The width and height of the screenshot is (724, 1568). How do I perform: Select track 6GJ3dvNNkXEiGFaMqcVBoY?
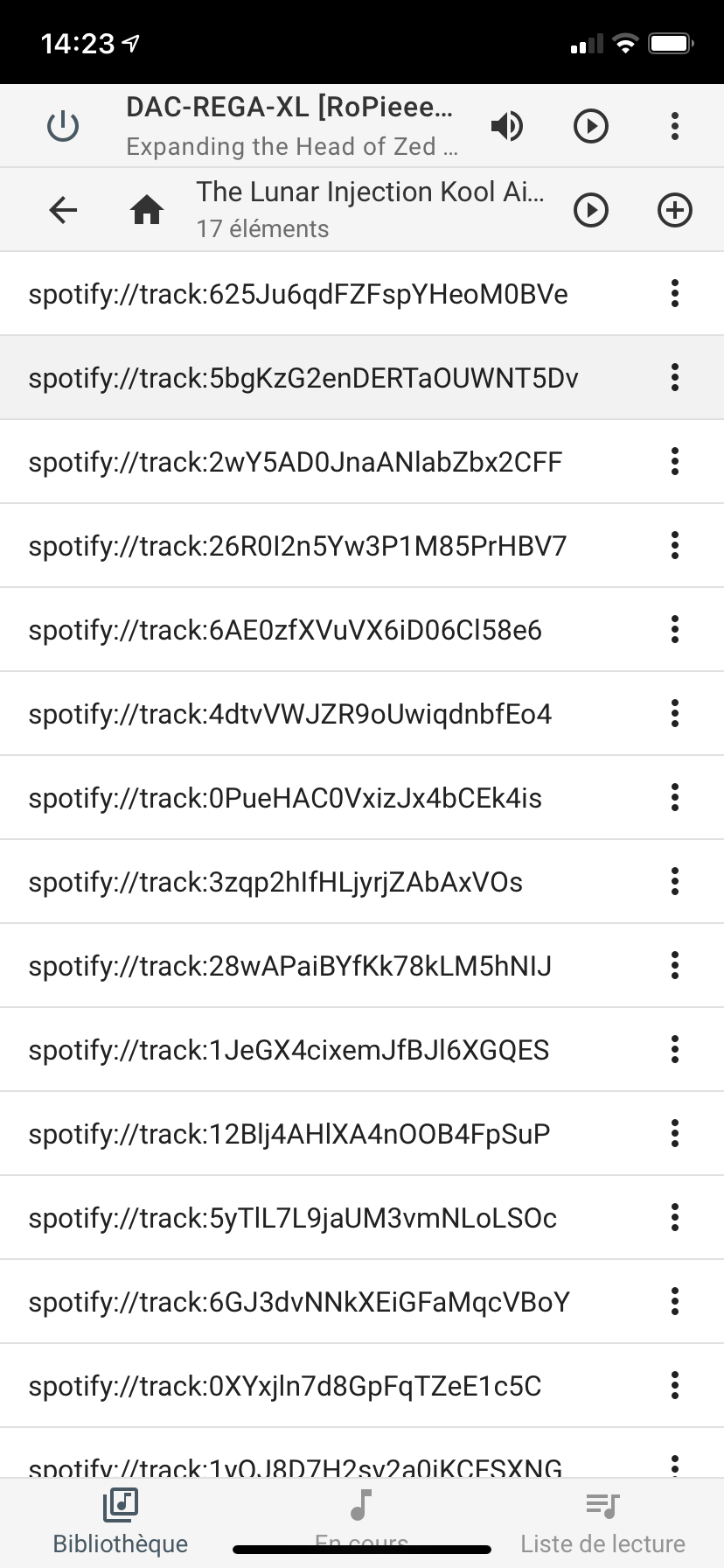pyautogui.click(x=299, y=1302)
